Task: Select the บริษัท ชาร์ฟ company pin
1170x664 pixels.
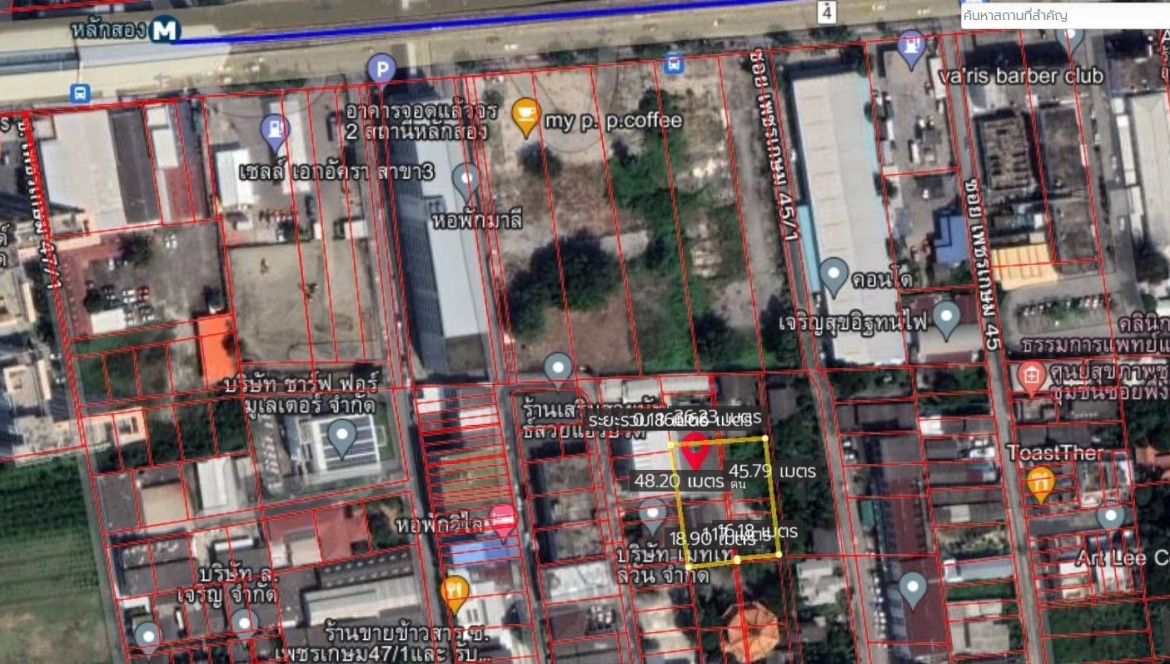Action: (342, 436)
